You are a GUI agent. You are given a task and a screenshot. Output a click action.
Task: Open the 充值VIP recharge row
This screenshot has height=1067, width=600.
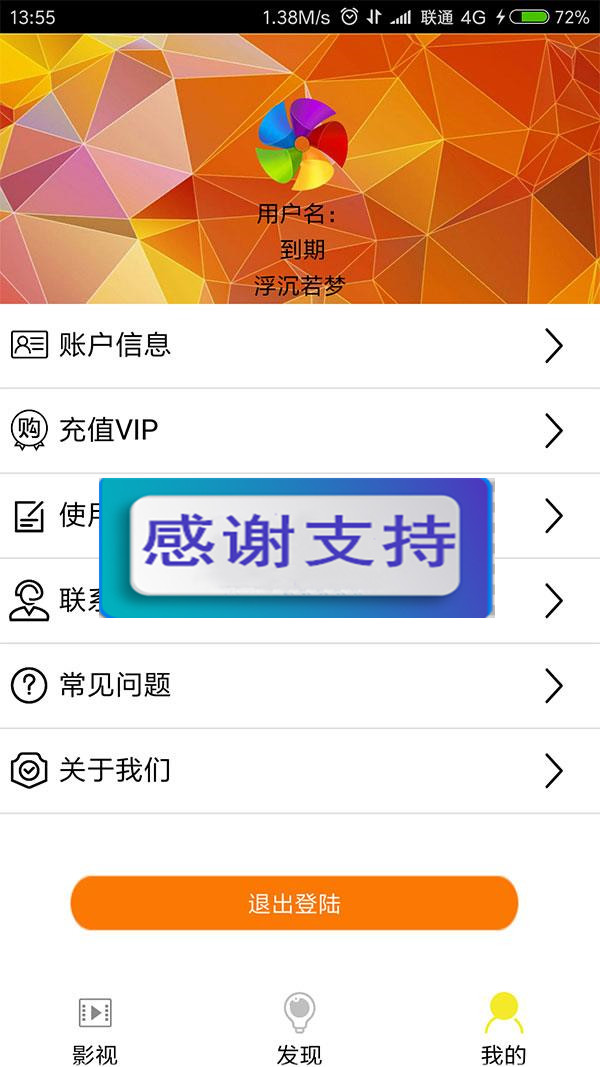(x=300, y=431)
